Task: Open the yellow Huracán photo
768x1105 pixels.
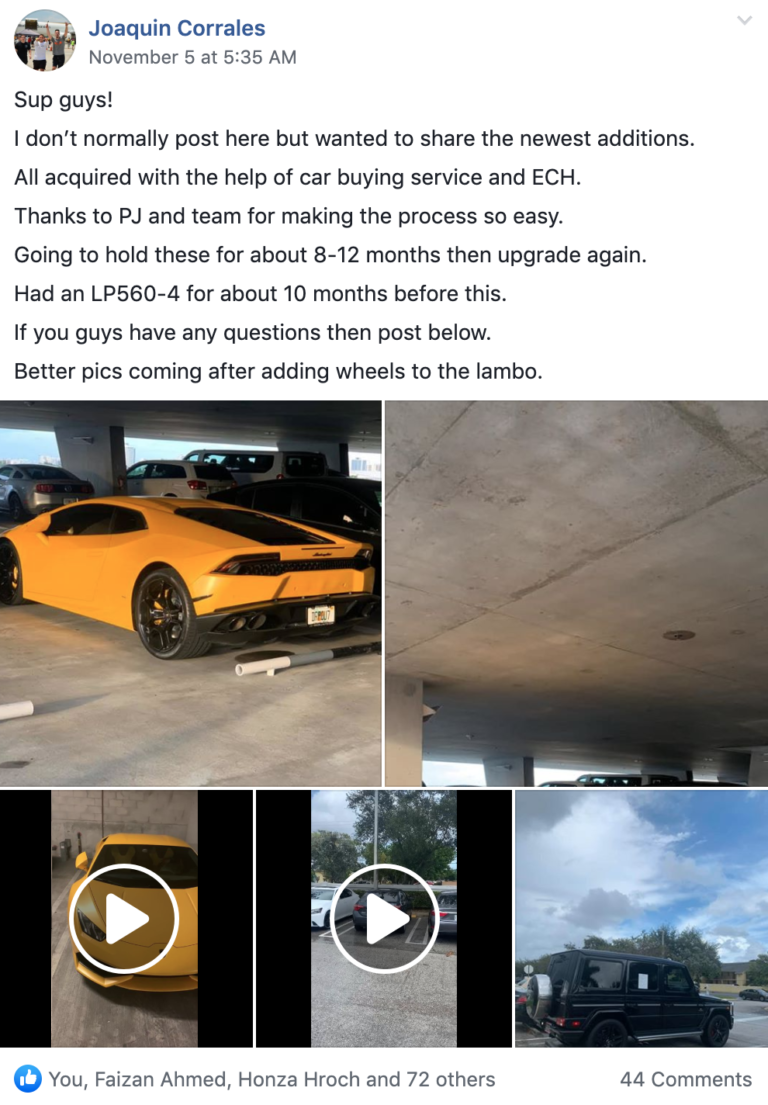Action: [x=190, y=590]
